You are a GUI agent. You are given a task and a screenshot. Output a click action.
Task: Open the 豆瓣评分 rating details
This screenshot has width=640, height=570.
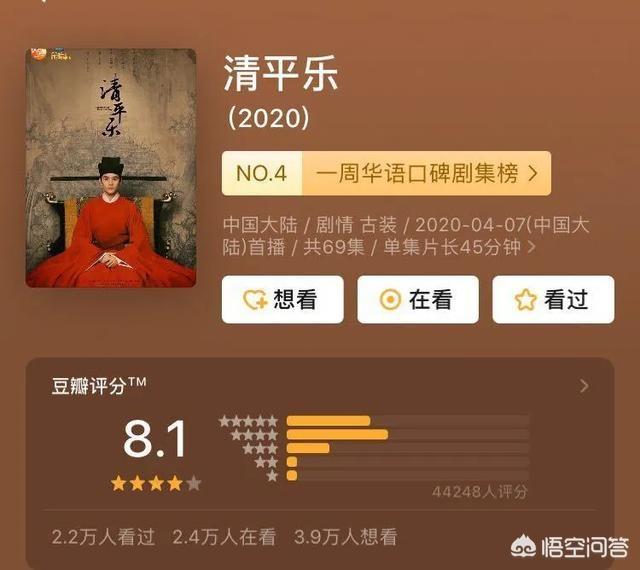coord(584,386)
